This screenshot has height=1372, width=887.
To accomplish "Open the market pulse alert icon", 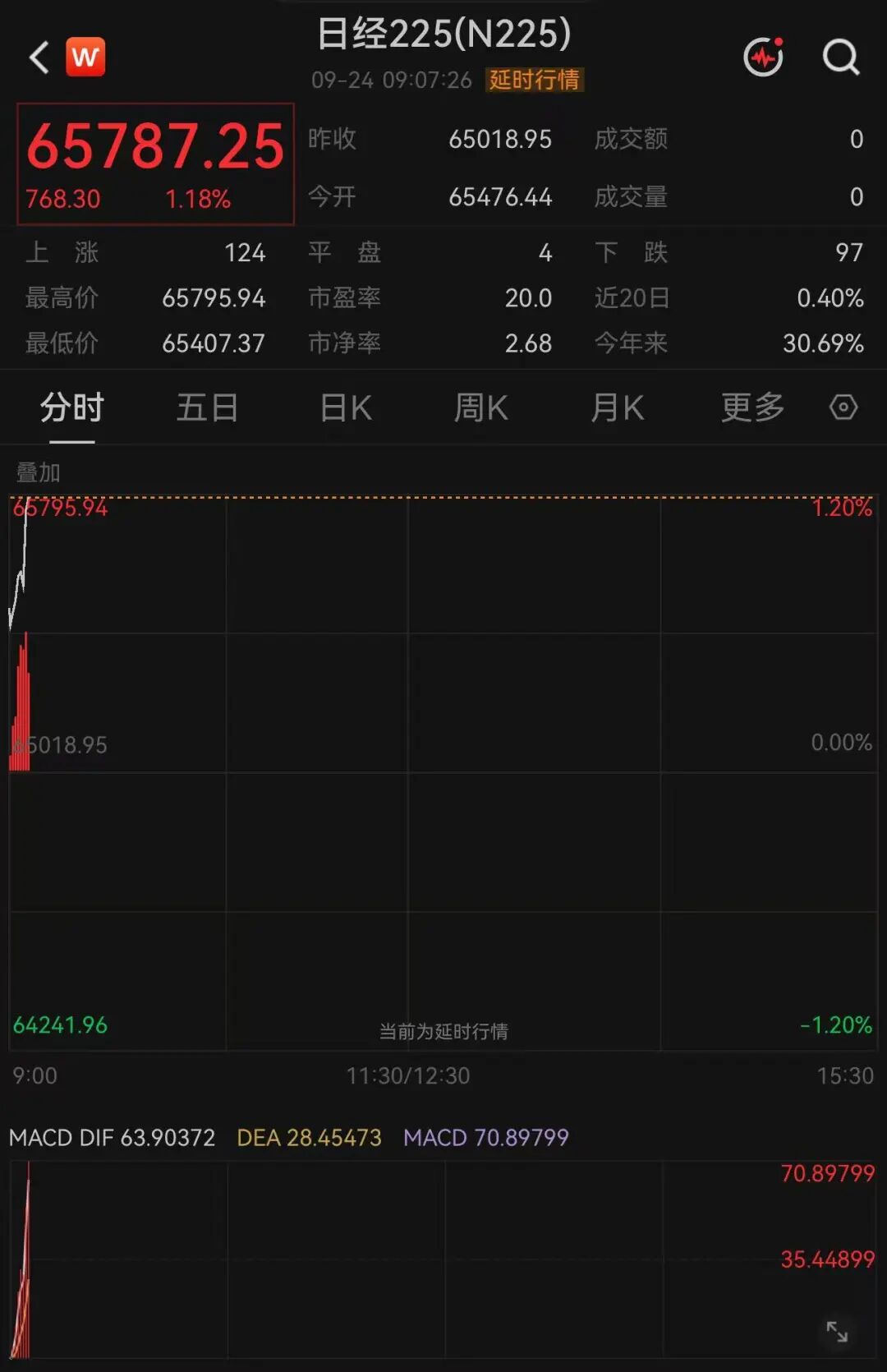I will click(x=764, y=57).
